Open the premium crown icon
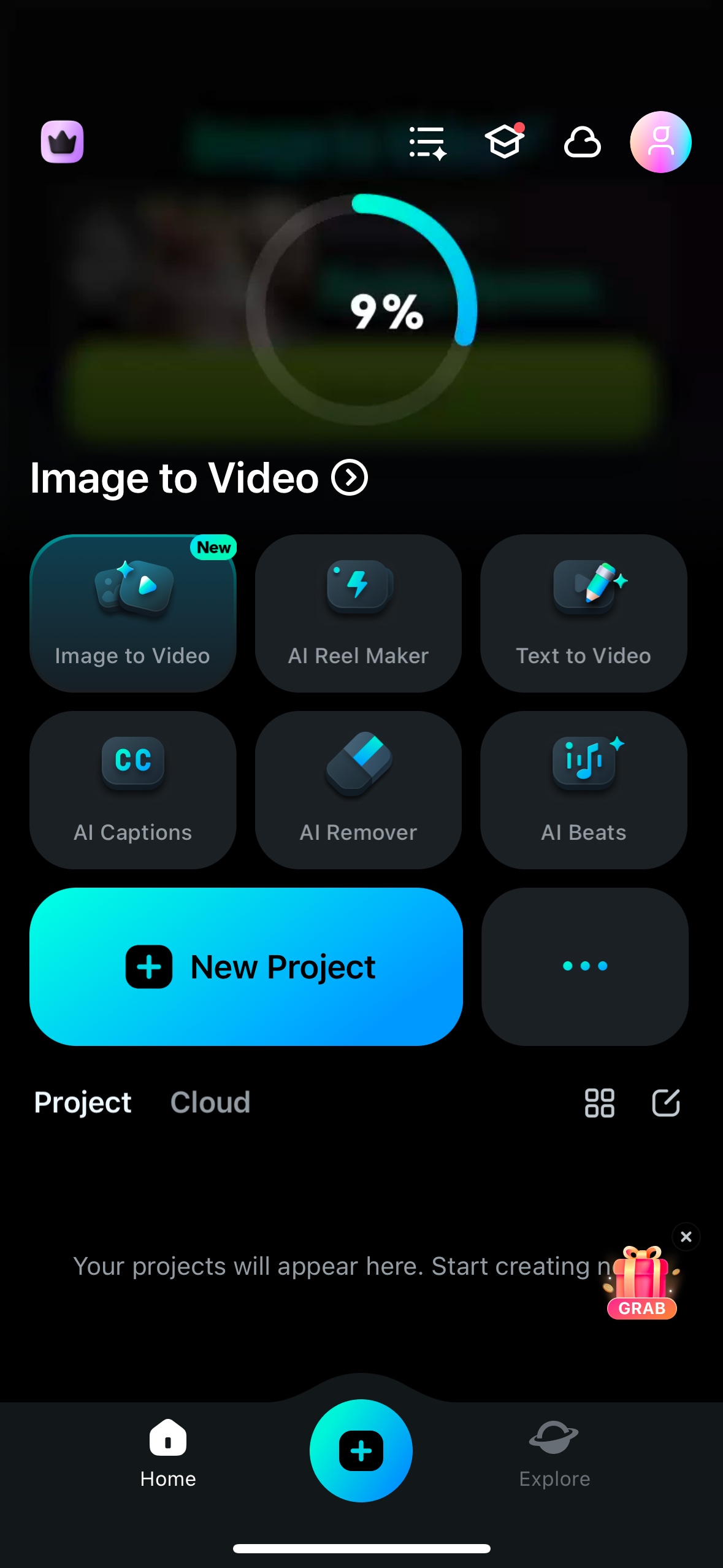 pos(62,142)
